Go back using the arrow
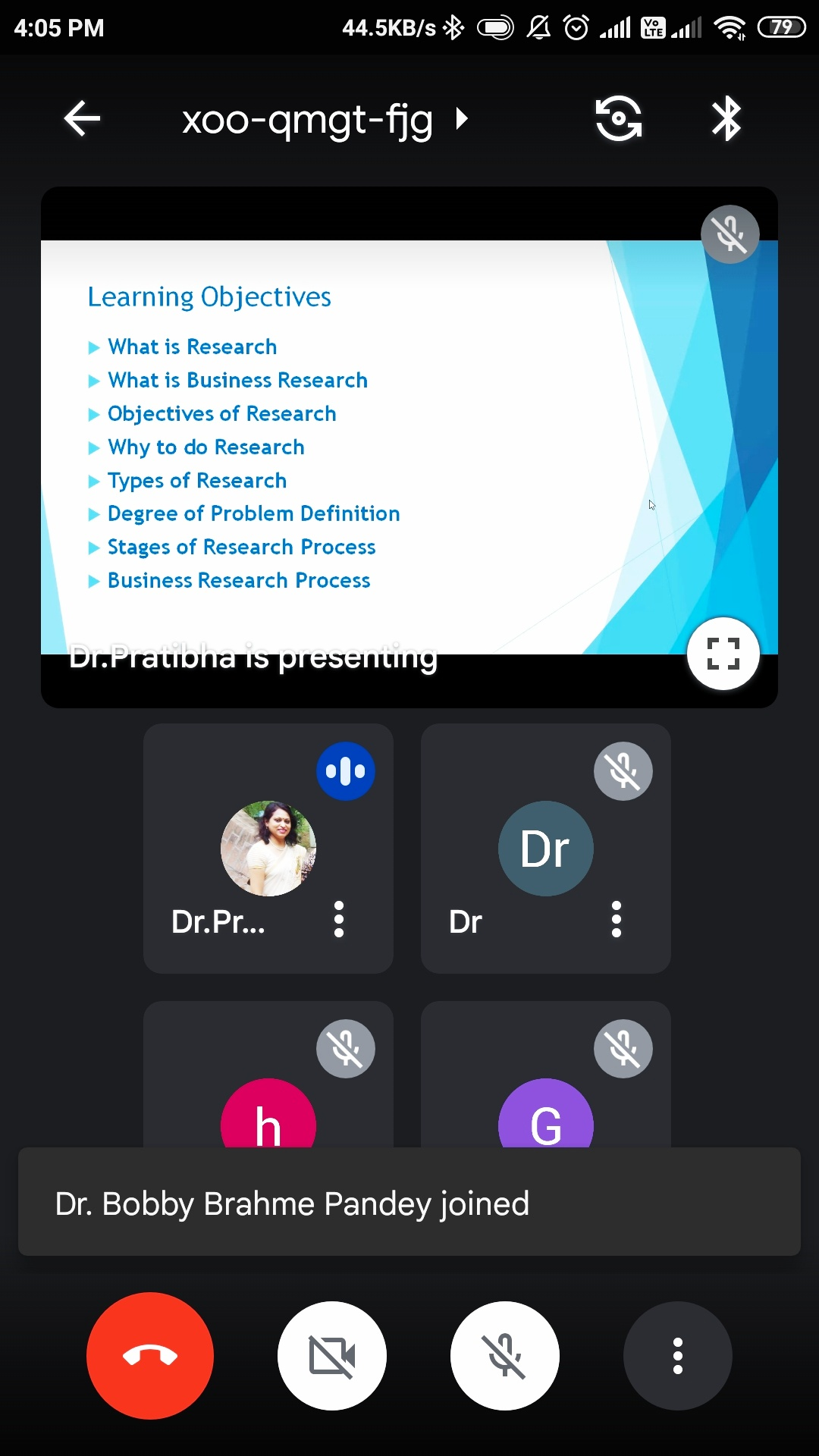Image resolution: width=819 pixels, height=1456 pixels. 82,119
